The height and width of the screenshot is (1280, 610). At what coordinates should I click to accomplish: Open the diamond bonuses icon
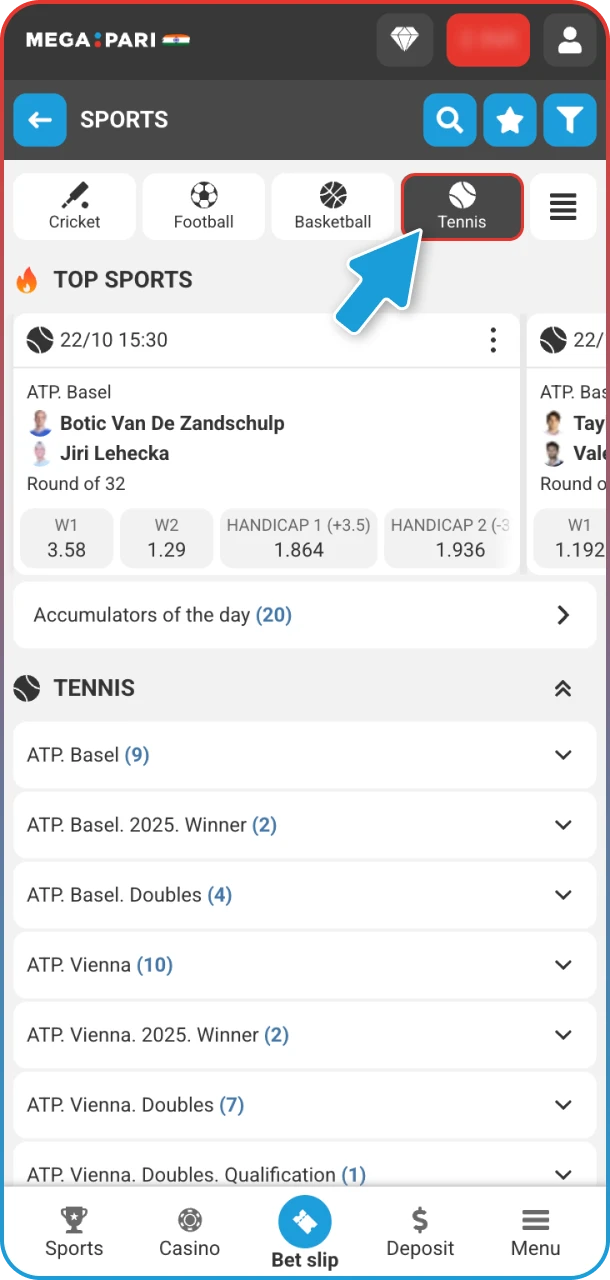click(x=405, y=41)
